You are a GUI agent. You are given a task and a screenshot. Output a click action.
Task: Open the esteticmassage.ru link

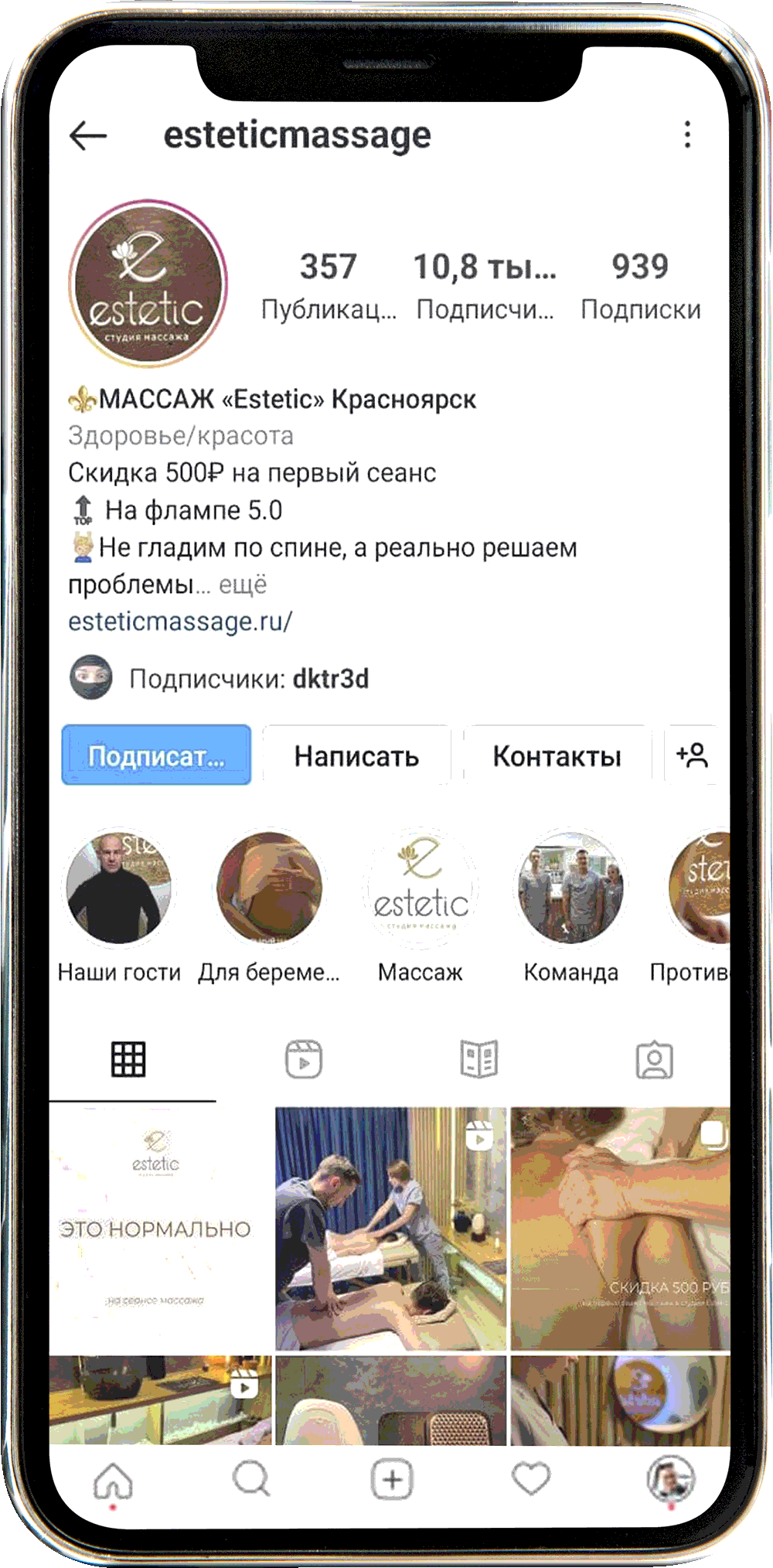[x=180, y=621]
